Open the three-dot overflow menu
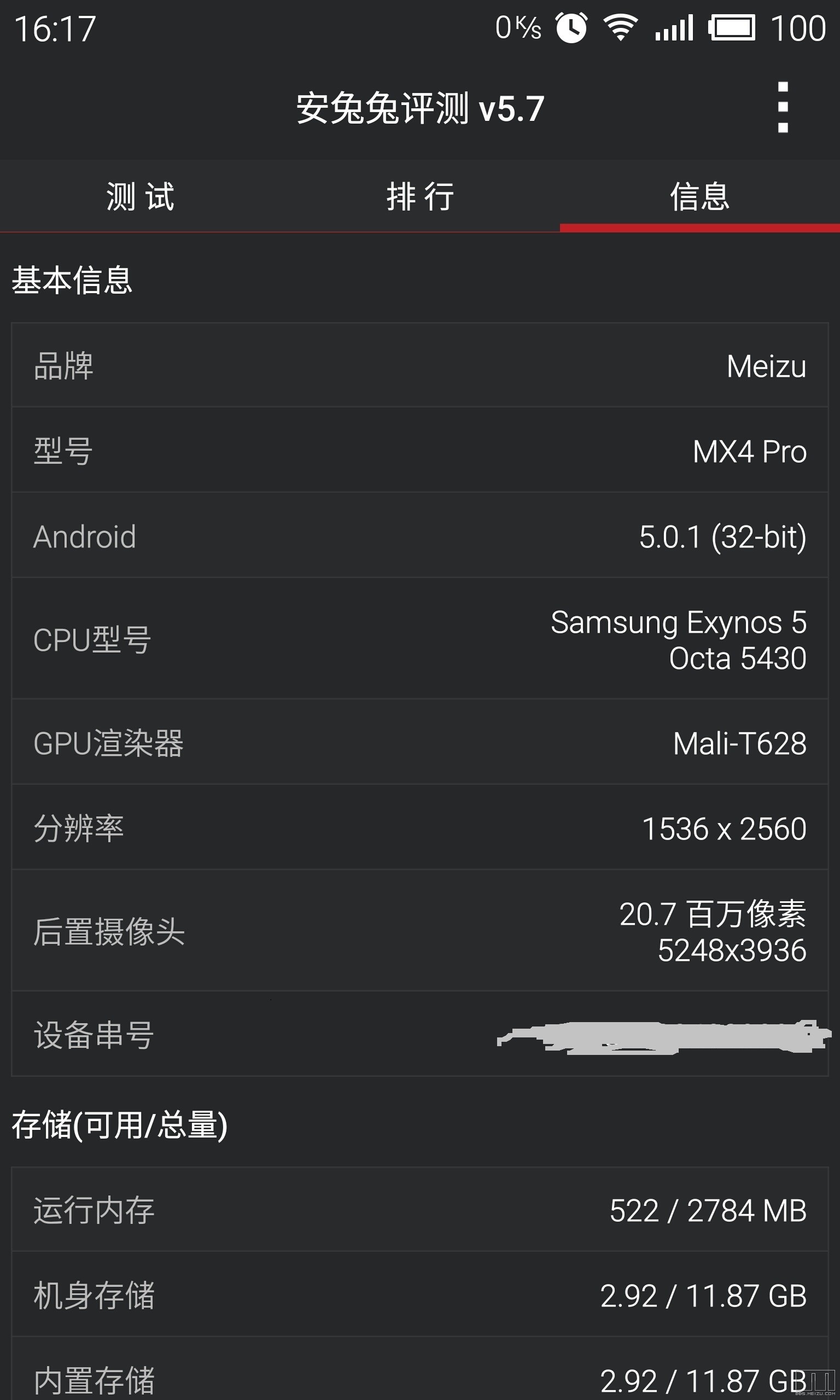This screenshot has width=840, height=1400. [783, 108]
